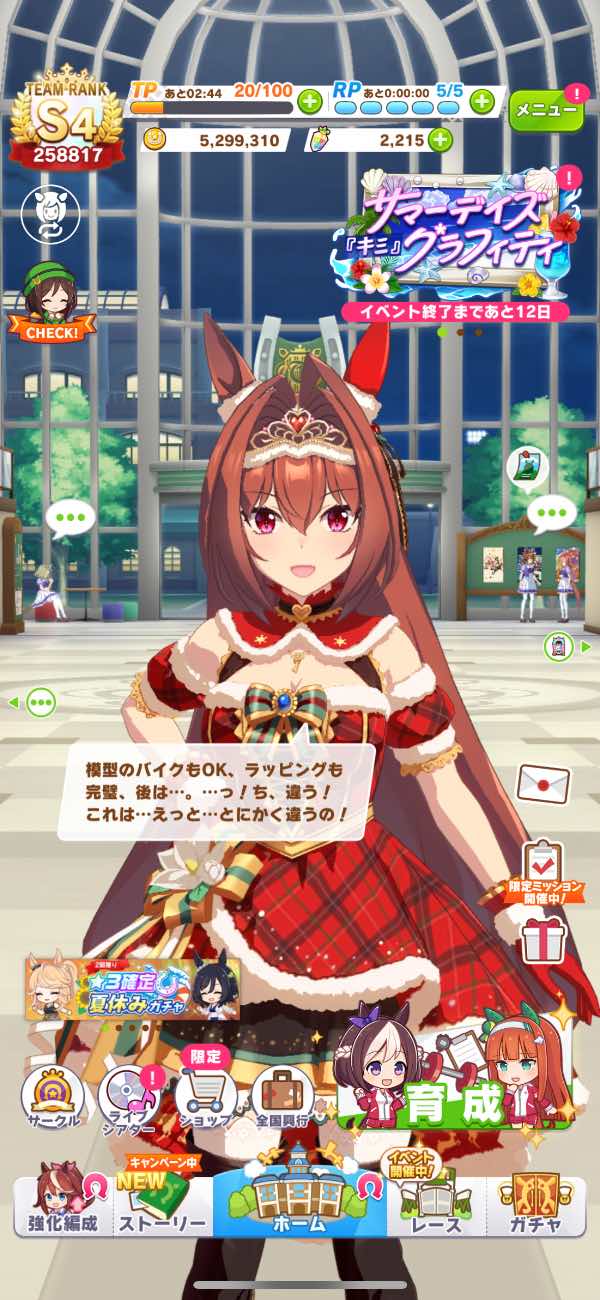Switch to the レース tab

point(435,1207)
